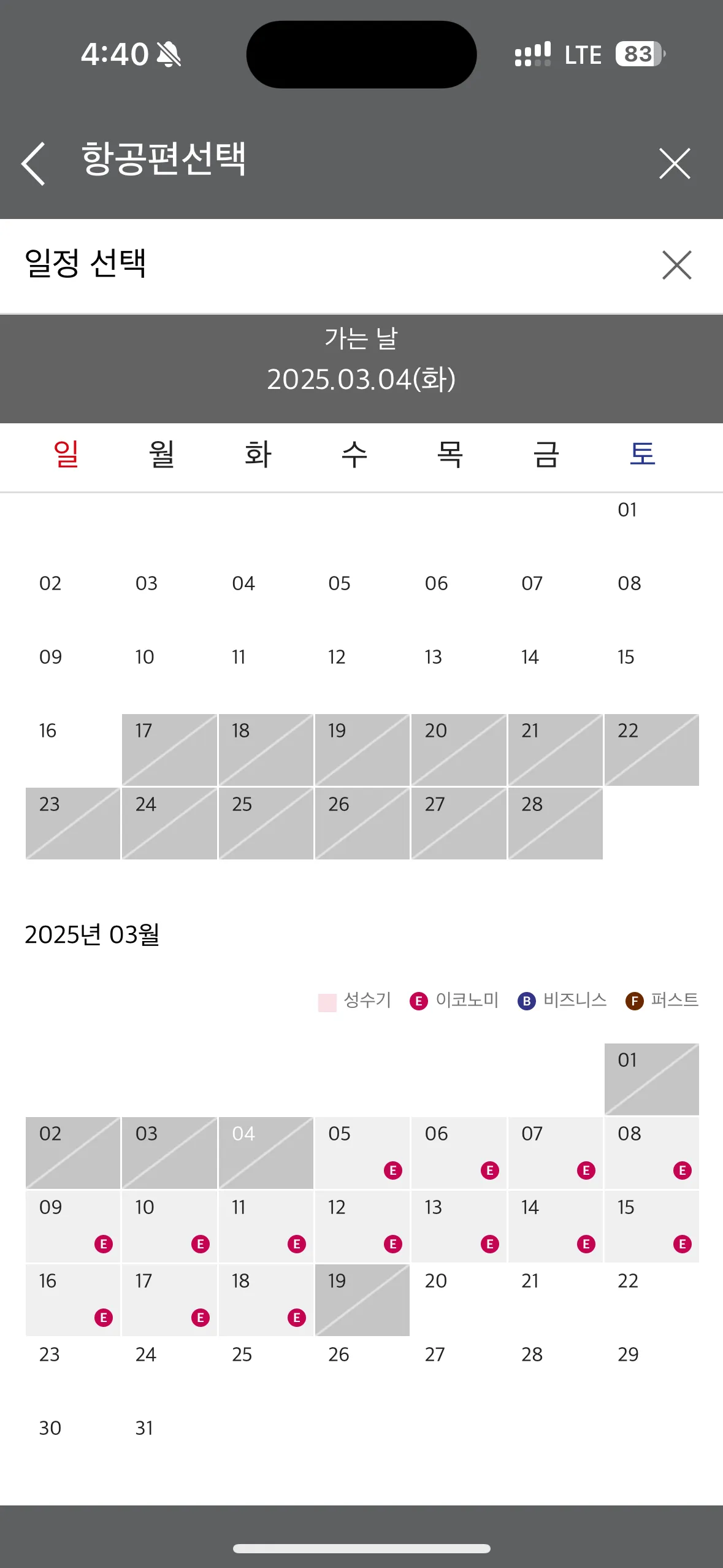Select March 05 with economy seats
Screen dimensions: 723x1568
pyautogui.click(x=362, y=1152)
